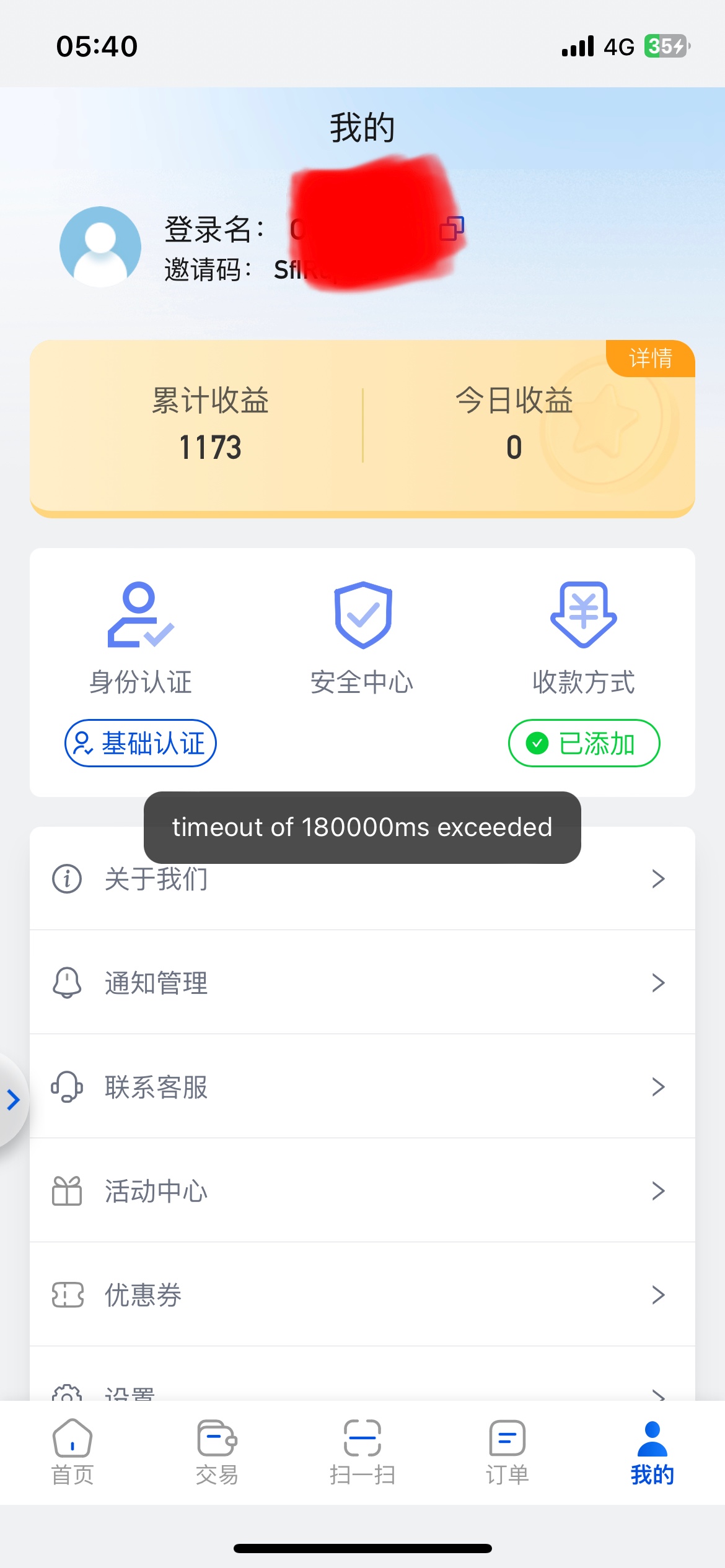Image resolution: width=725 pixels, height=1568 pixels.
Task: Open 收款方式 payment methods
Action: [x=584, y=638]
